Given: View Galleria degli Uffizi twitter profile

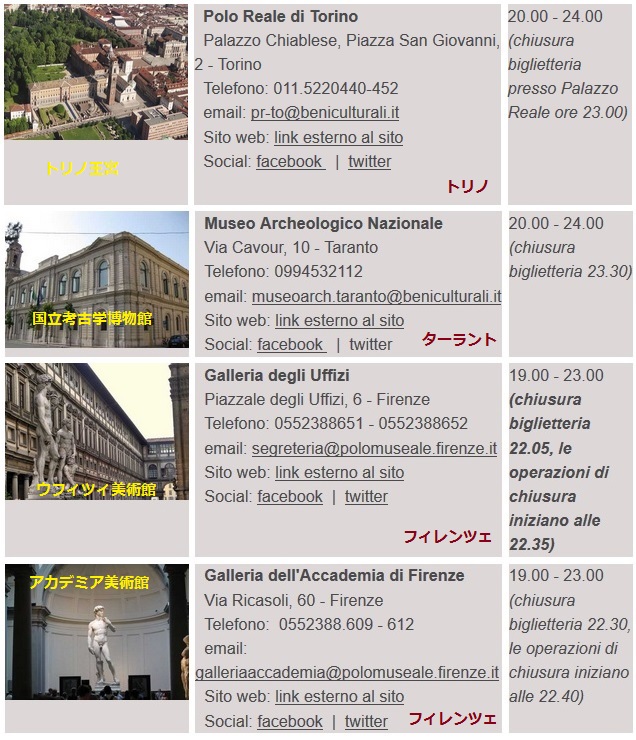Looking at the screenshot, I should [366, 496].
